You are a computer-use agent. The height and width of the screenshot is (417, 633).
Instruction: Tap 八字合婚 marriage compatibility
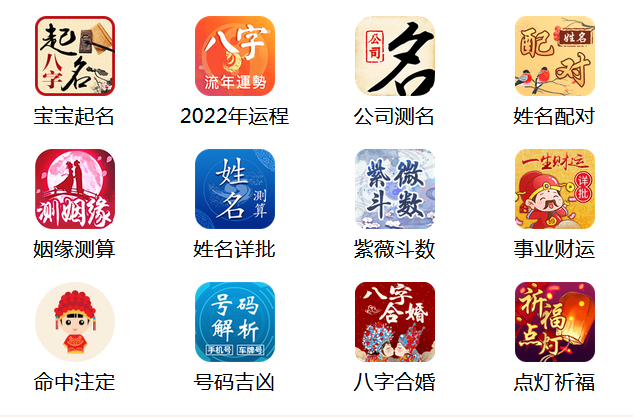[x=395, y=322]
